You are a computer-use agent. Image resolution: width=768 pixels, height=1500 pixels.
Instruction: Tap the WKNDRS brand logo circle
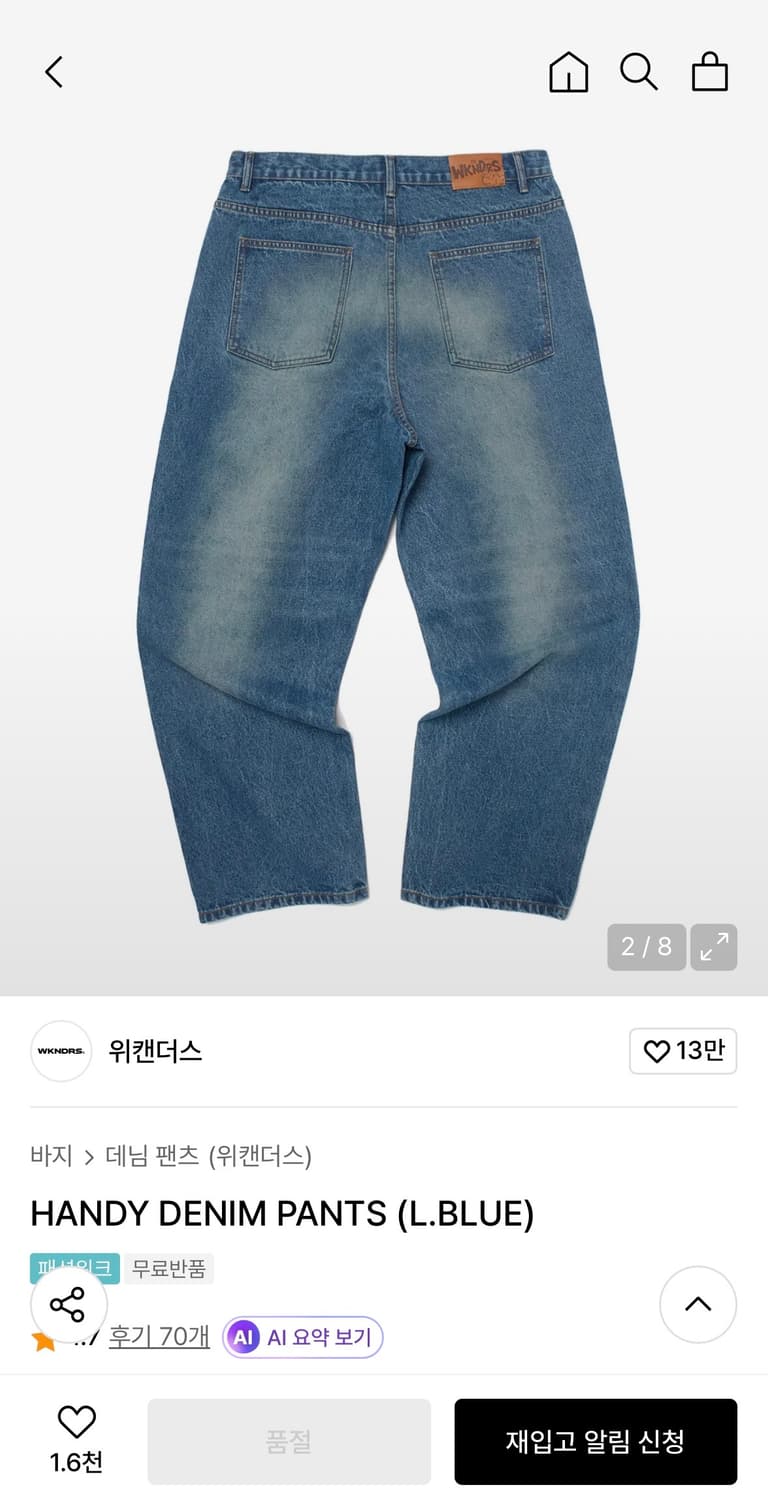click(x=61, y=1051)
